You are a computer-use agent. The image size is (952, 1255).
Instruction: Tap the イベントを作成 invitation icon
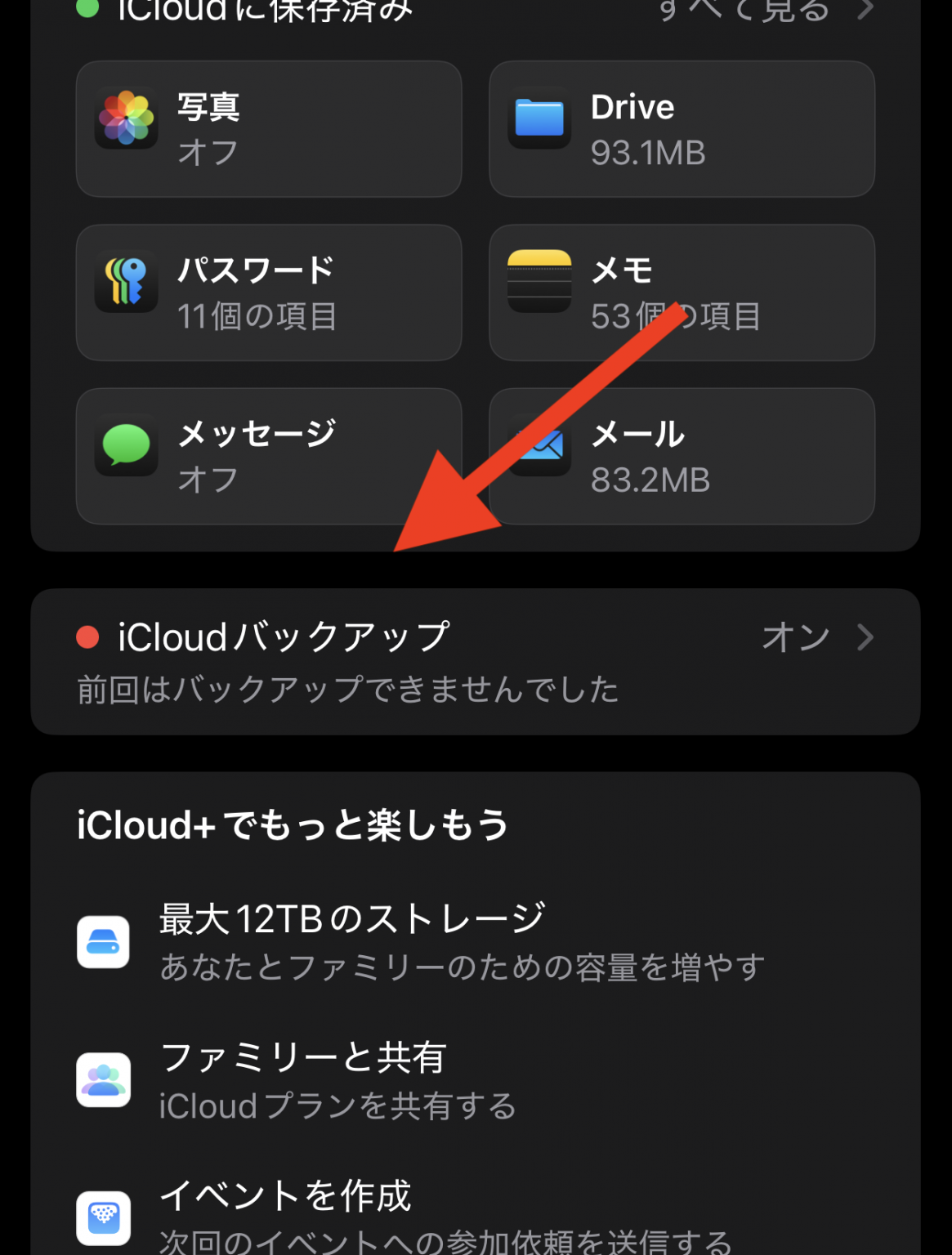pyautogui.click(x=103, y=1217)
